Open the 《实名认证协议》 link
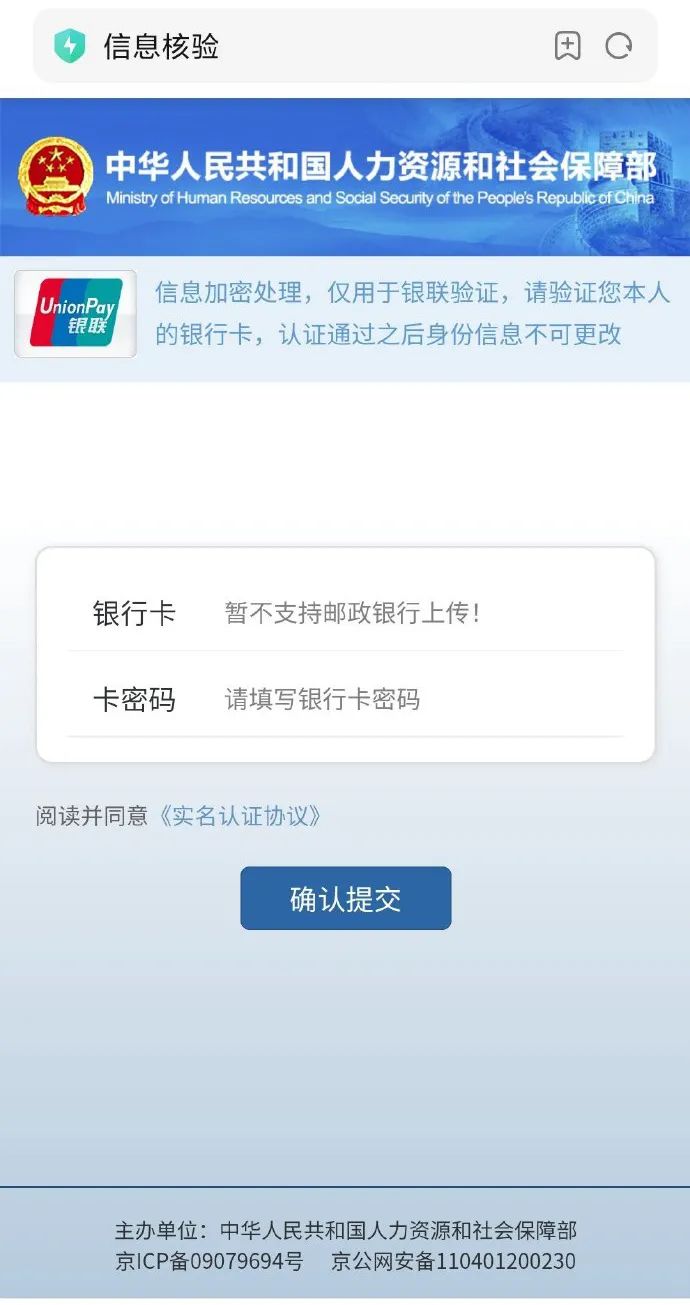This screenshot has height=1305, width=690. [240, 816]
